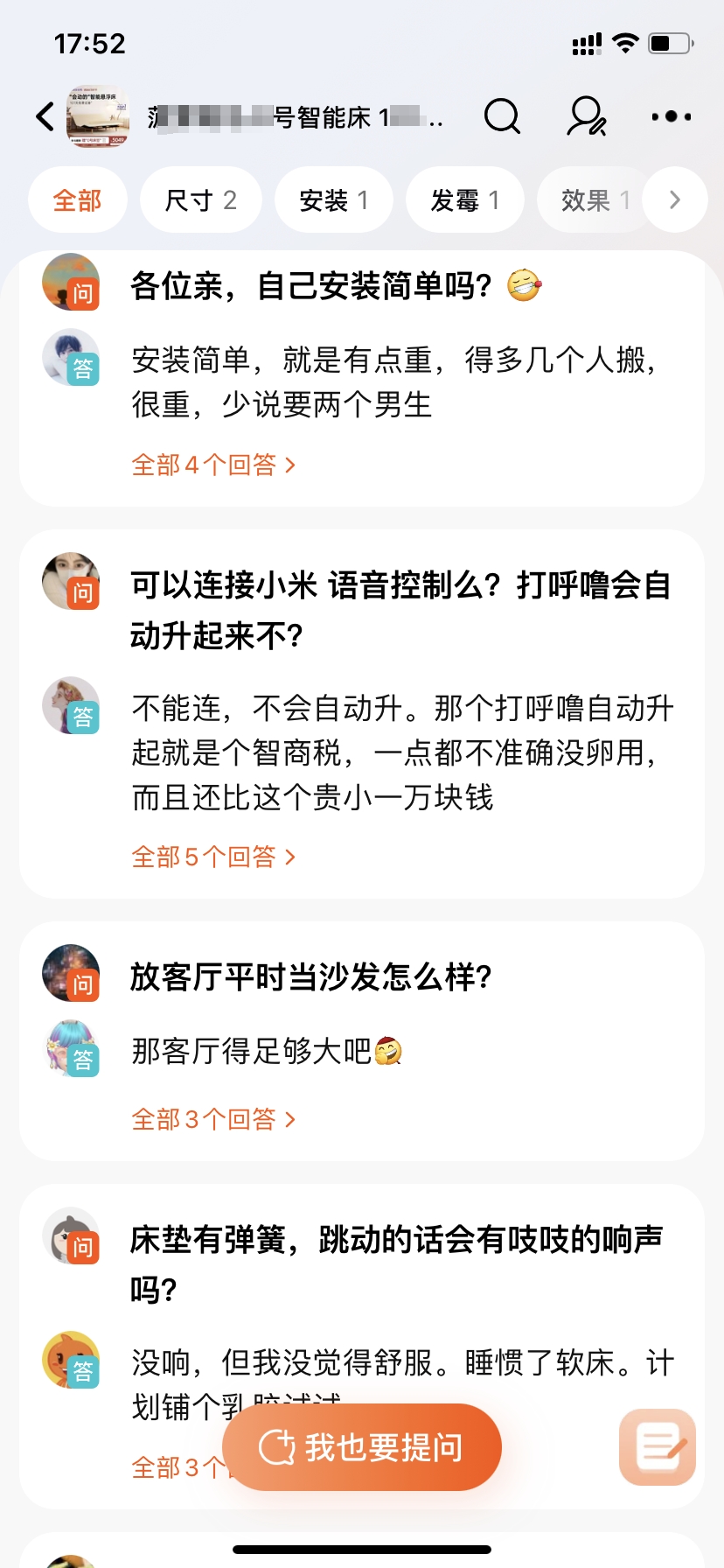Image resolution: width=724 pixels, height=1568 pixels.
Task: View 全部3个回答 for the living room sofa question
Action: (213, 1119)
